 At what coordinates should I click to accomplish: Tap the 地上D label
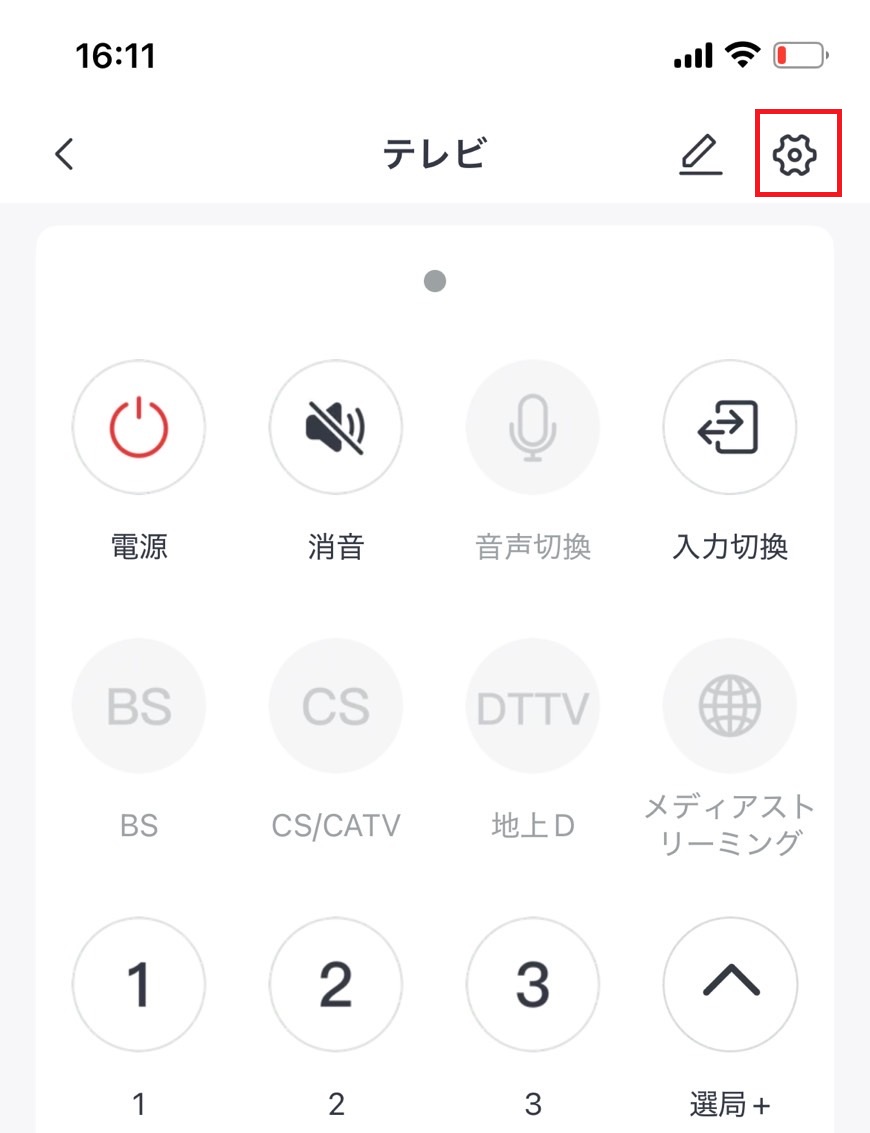(533, 825)
